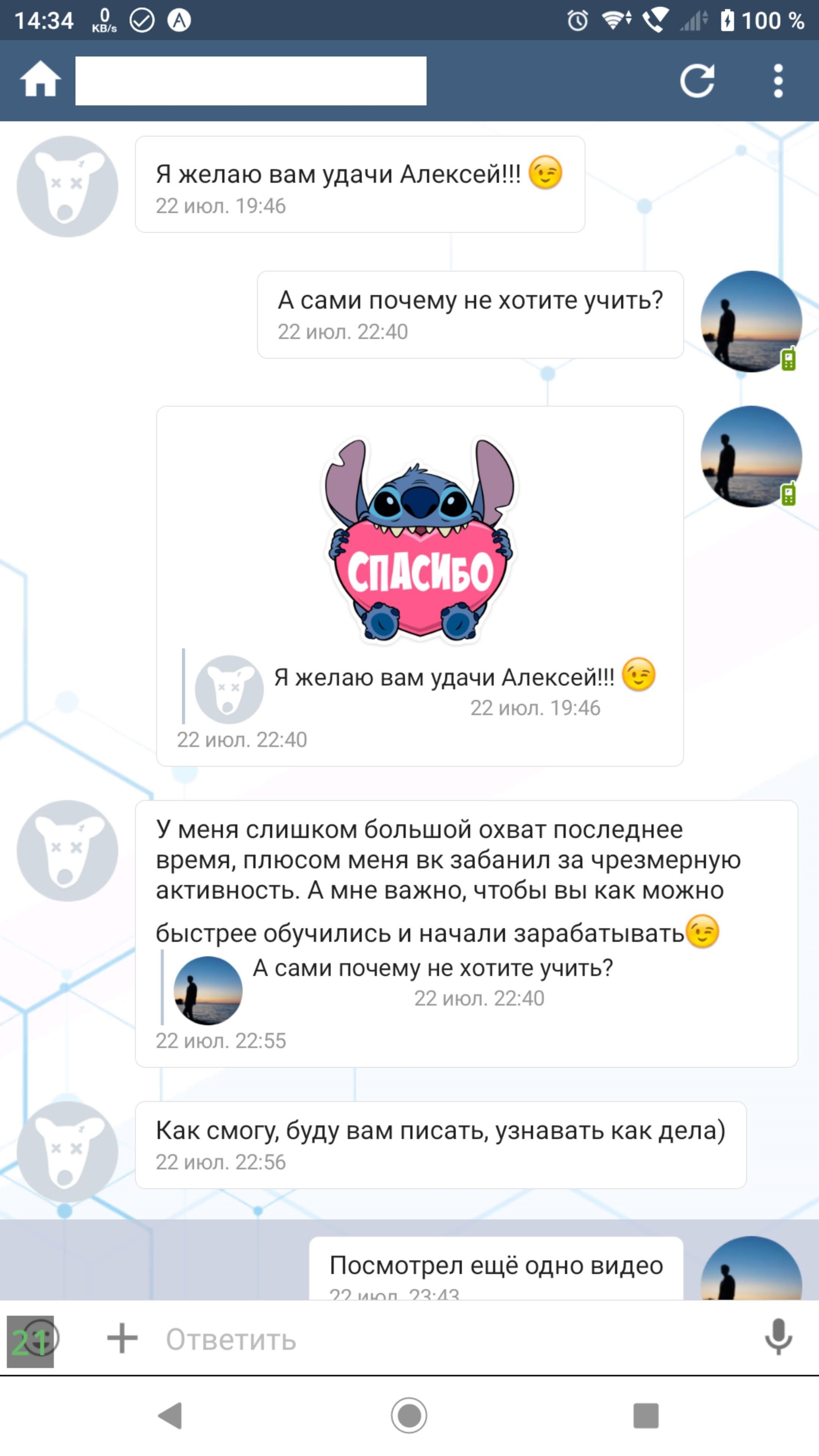This screenshot has width=819, height=1456.
Task: Go back with system navigation button
Action: point(170,1415)
